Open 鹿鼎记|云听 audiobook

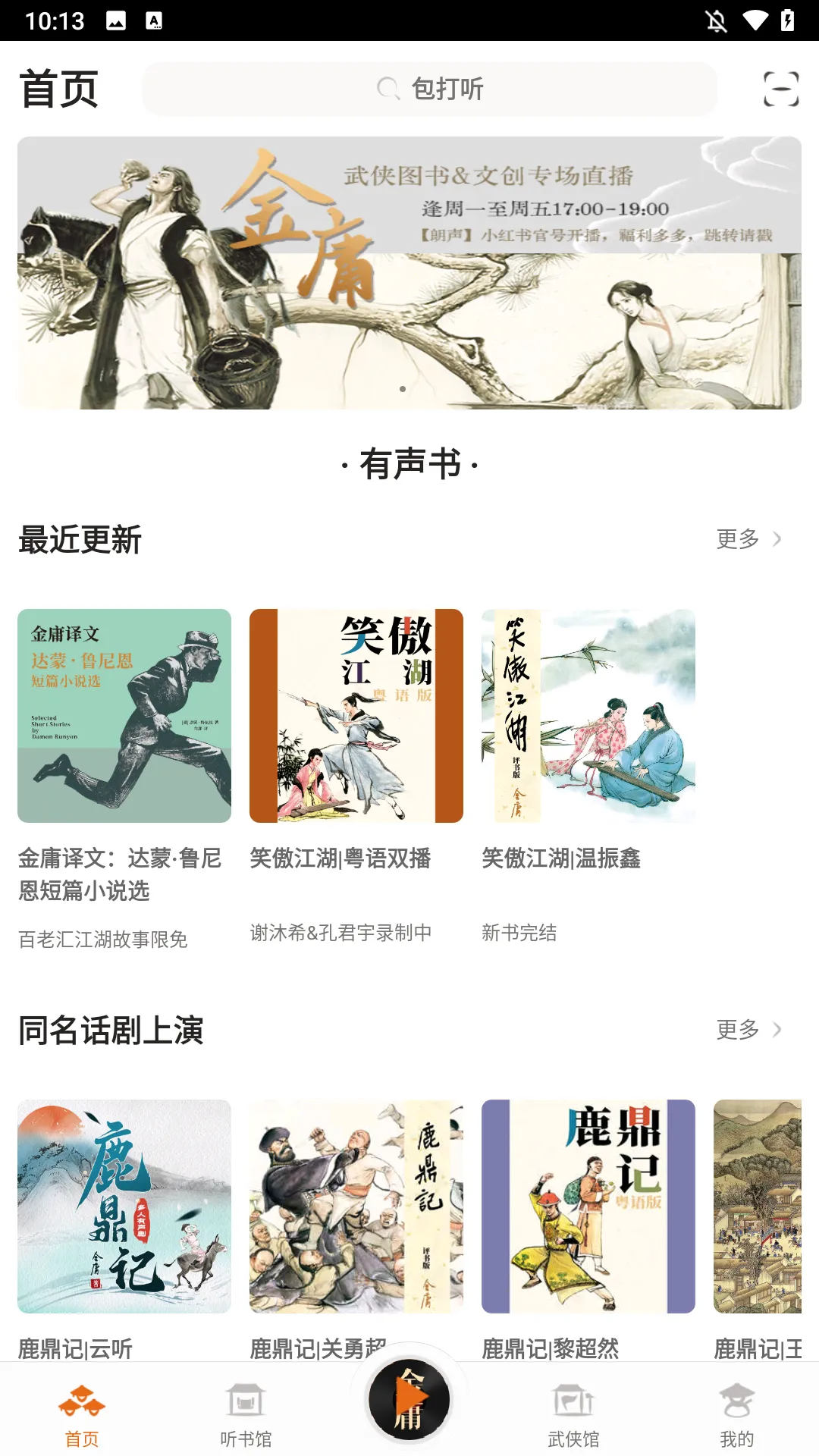[x=124, y=1206]
